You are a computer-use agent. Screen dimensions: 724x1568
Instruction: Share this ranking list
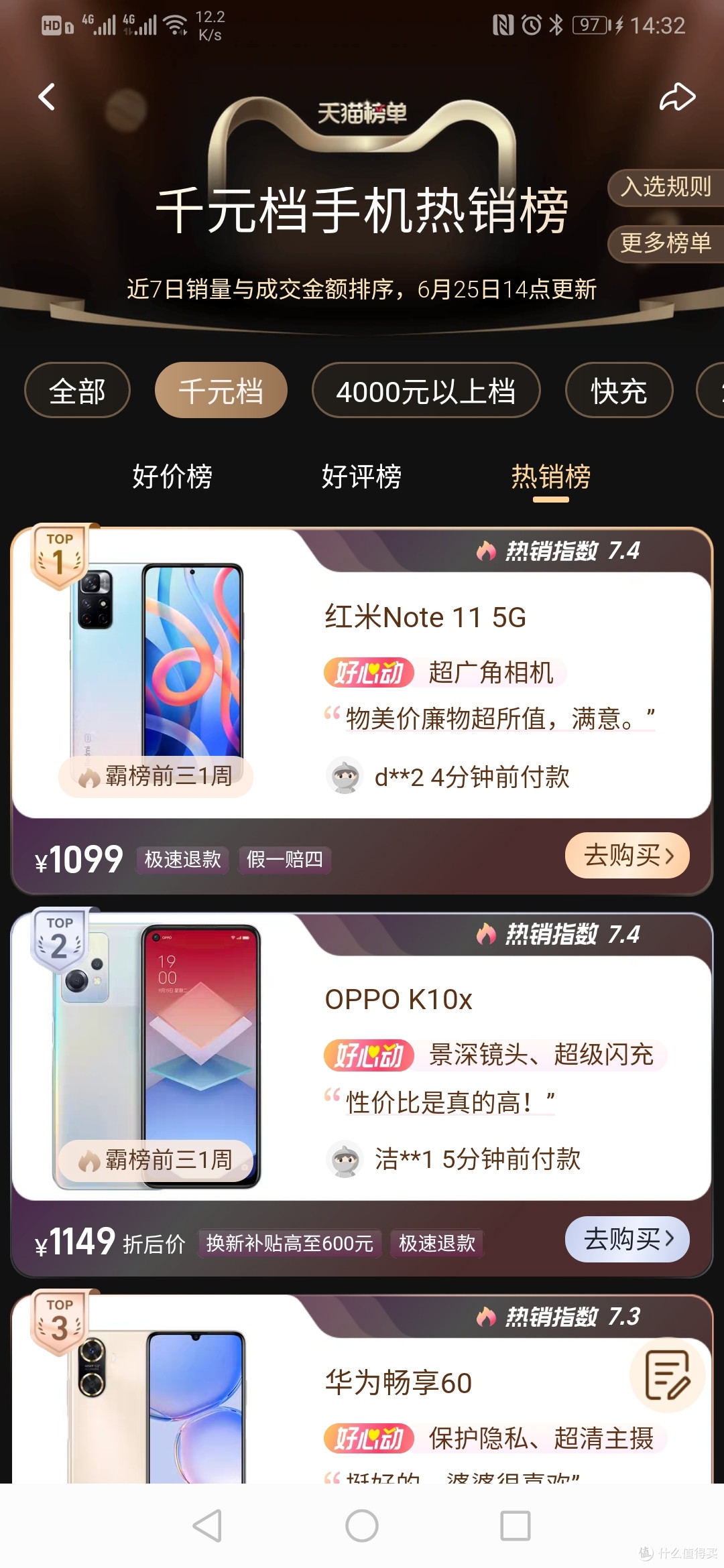[x=677, y=97]
